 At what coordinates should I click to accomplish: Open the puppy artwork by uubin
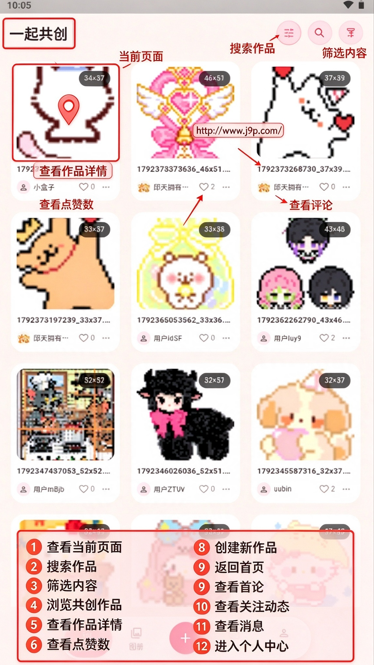click(305, 414)
